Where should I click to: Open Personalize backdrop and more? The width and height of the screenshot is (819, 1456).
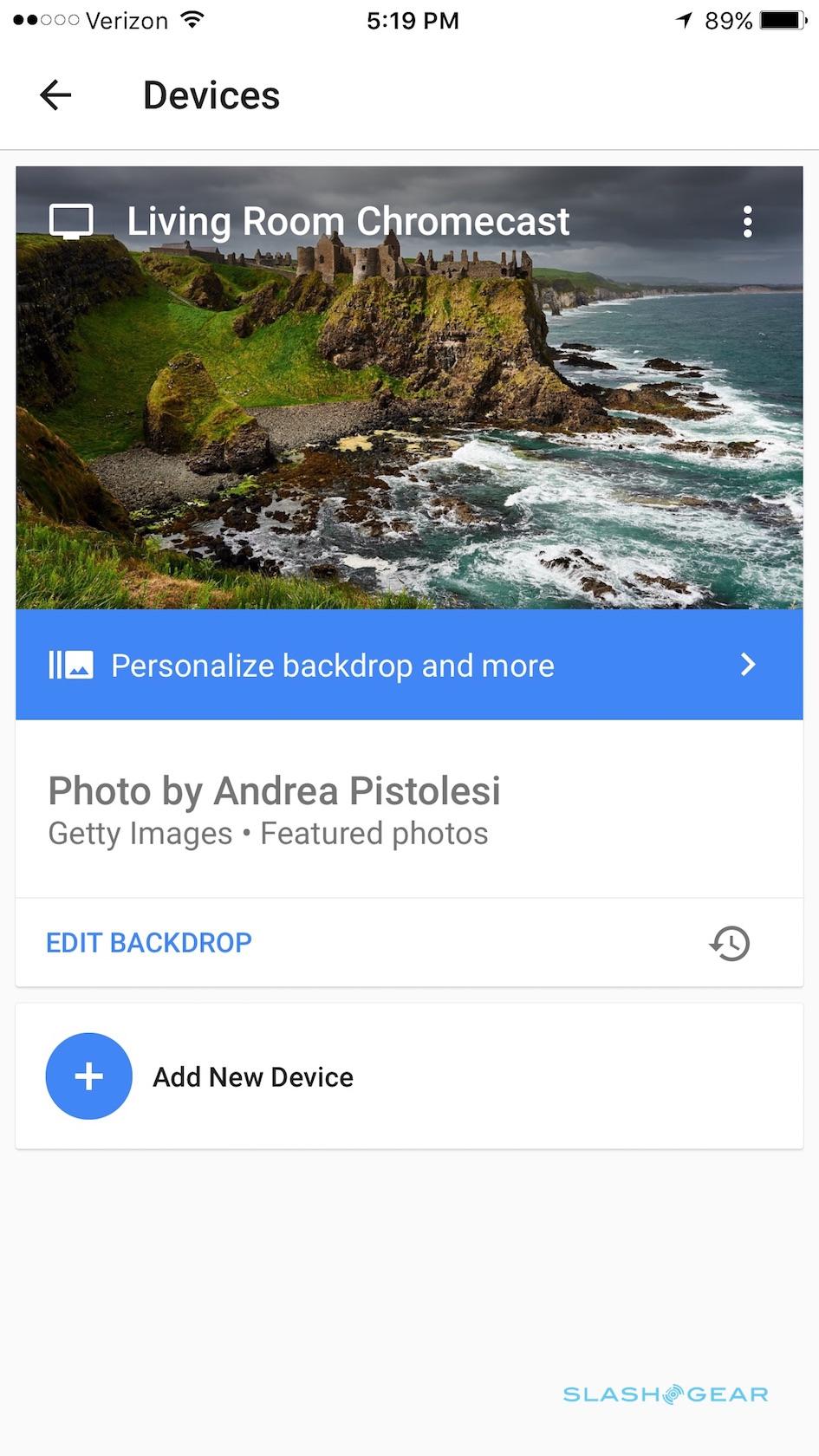(409, 665)
